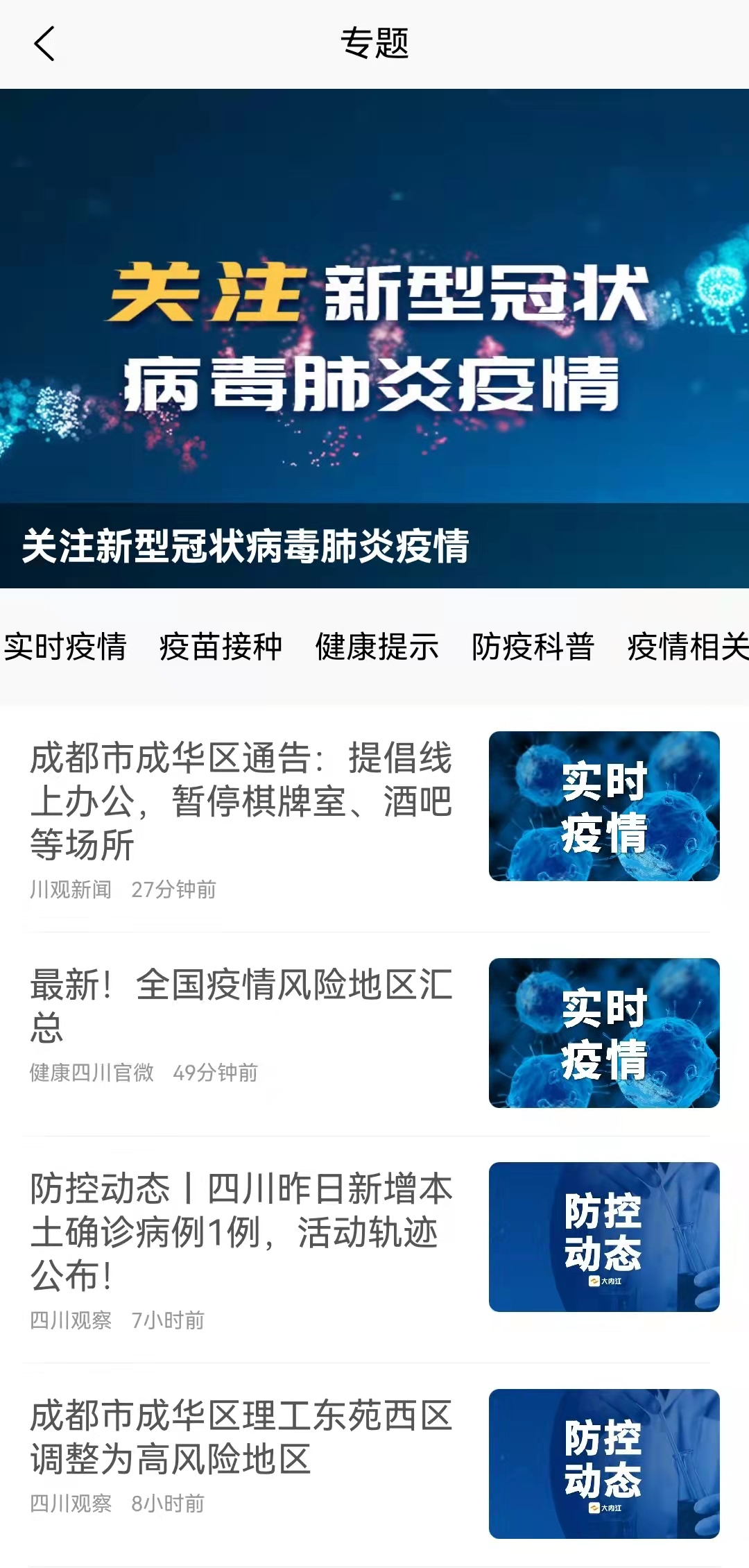Open the 成都市成华区通告 article
The width and height of the screenshot is (749, 1568).
(x=243, y=801)
